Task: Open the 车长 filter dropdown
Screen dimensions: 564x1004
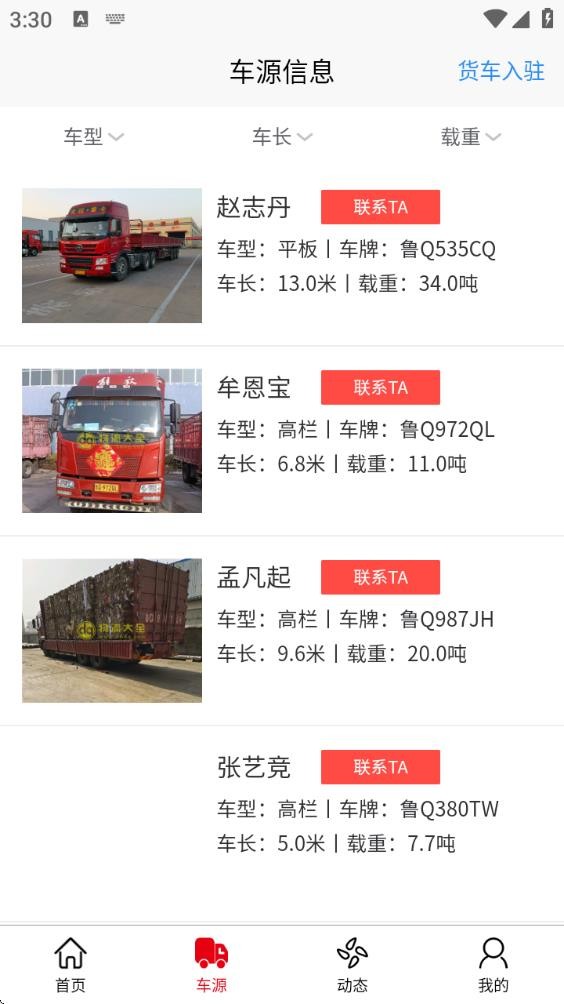Action: coord(282,136)
